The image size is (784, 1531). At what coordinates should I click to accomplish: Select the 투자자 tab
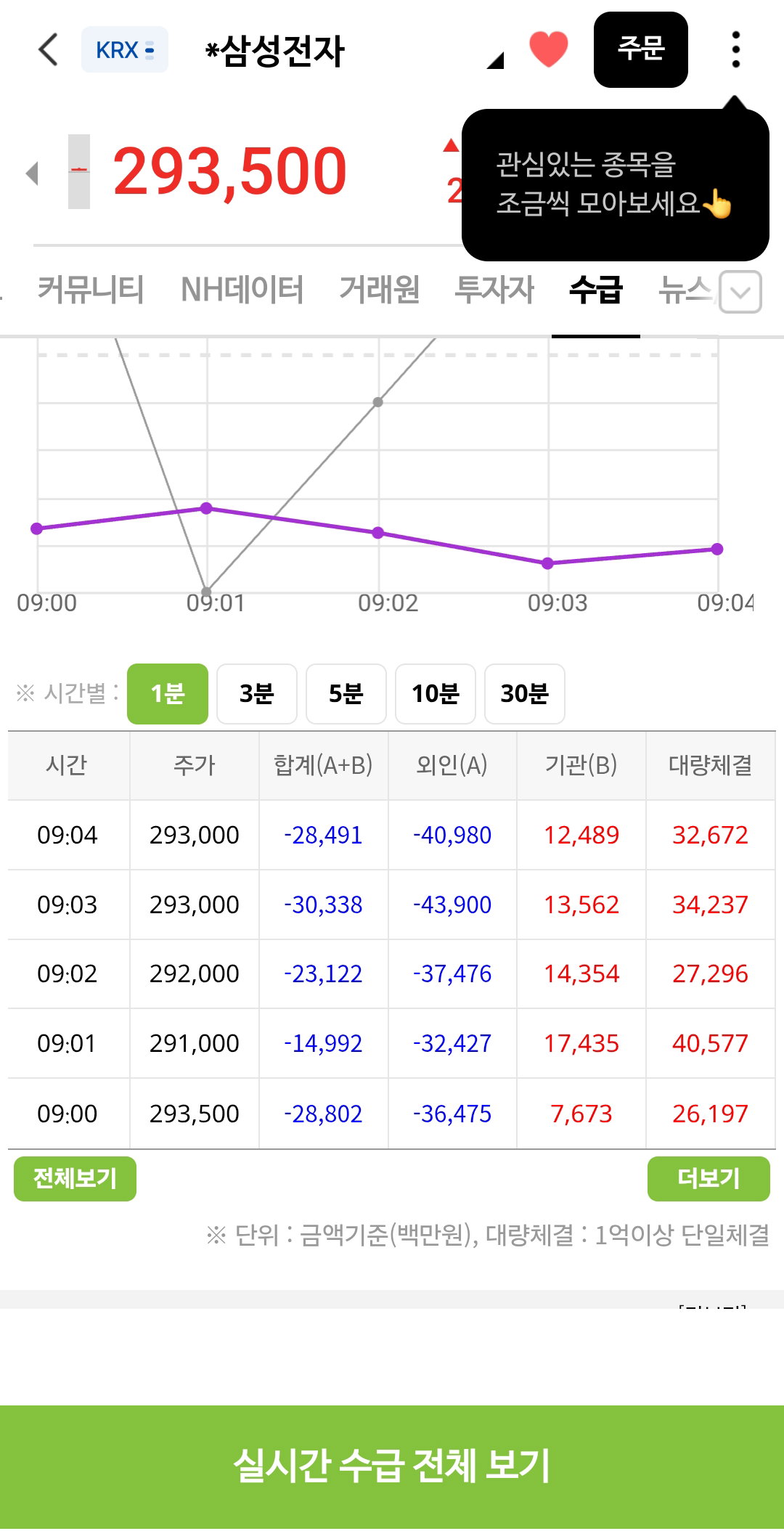494,290
